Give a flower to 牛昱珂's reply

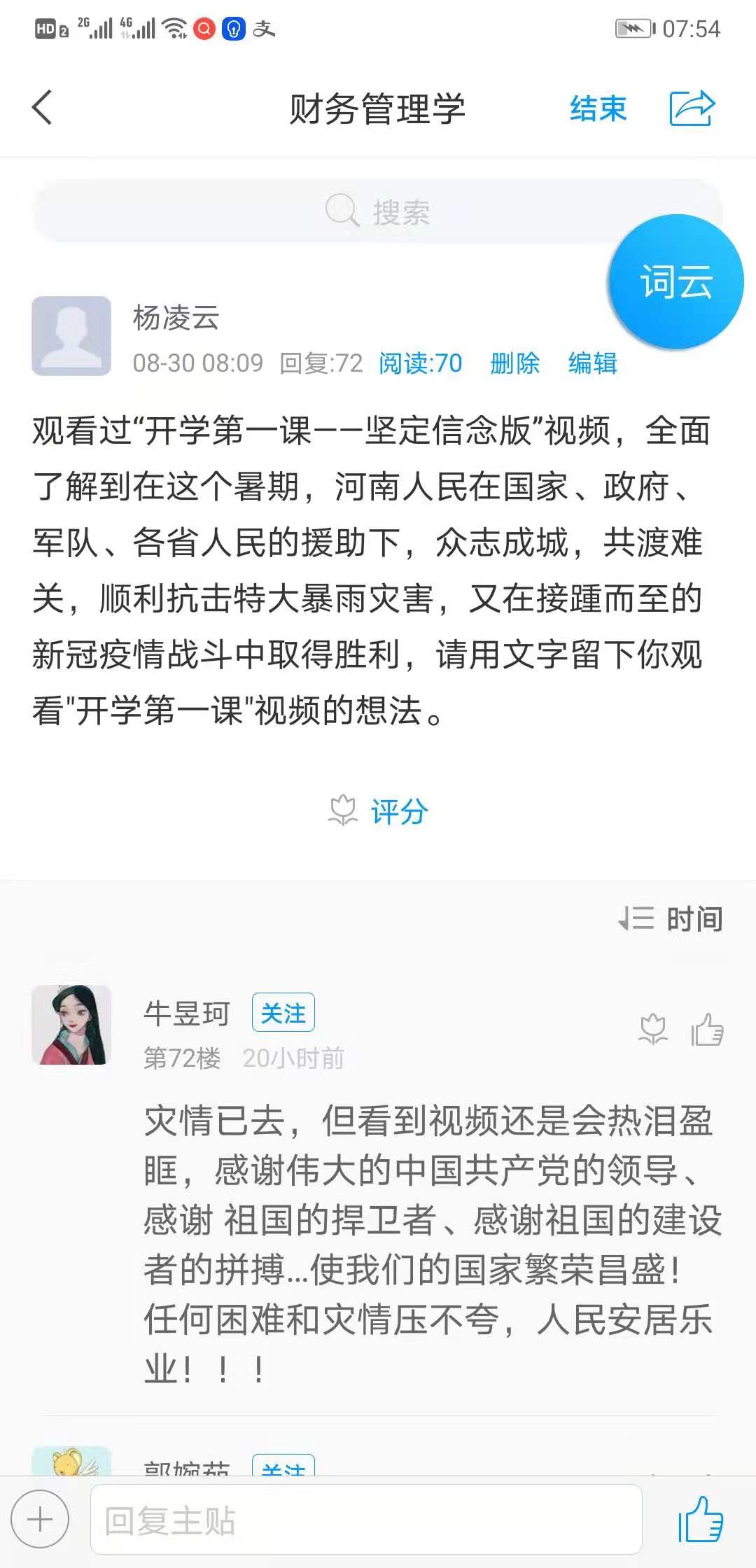pyautogui.click(x=653, y=1030)
